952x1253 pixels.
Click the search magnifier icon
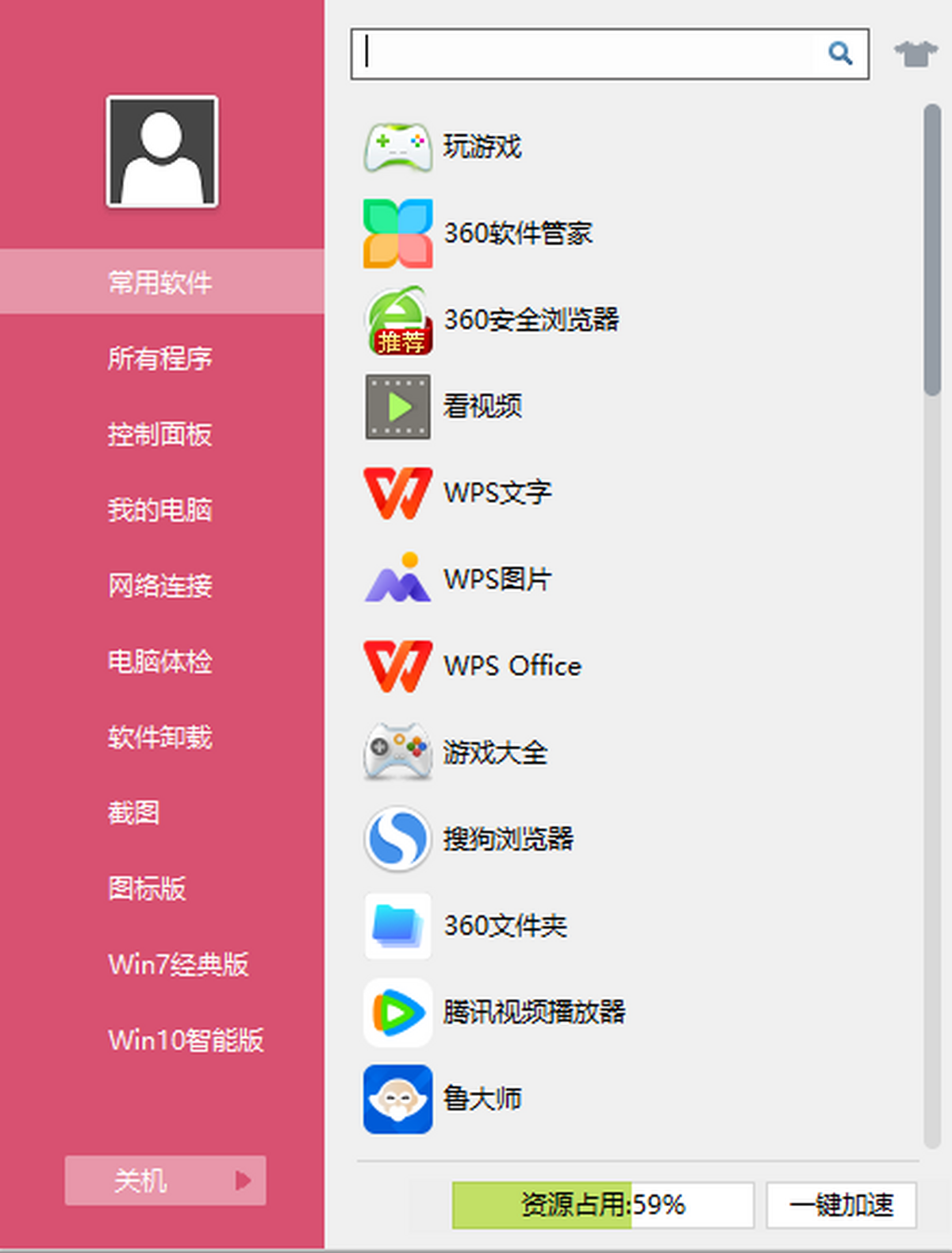click(x=840, y=54)
